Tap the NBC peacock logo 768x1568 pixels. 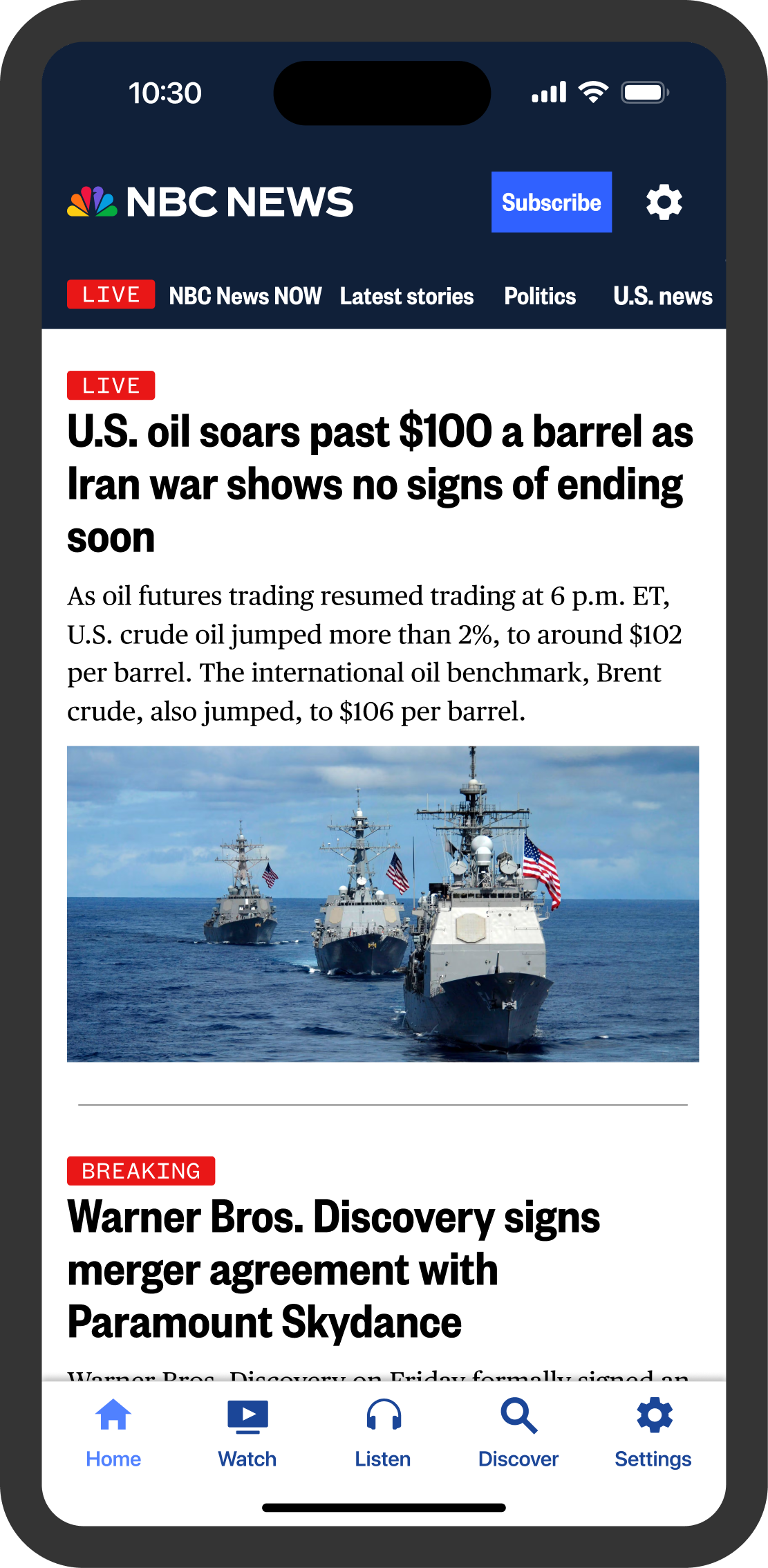pyautogui.click(x=91, y=201)
